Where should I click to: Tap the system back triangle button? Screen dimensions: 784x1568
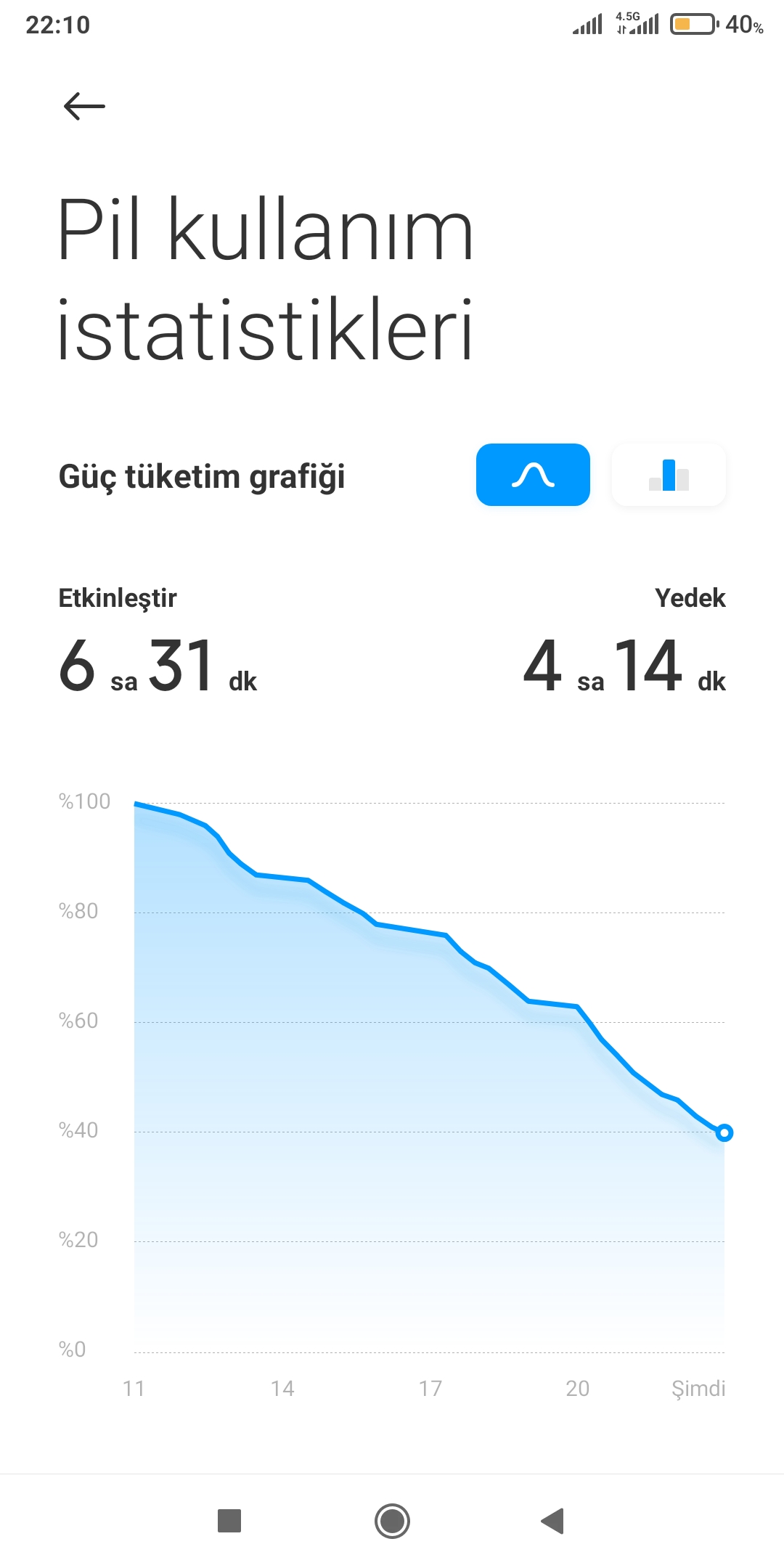coord(552,1521)
